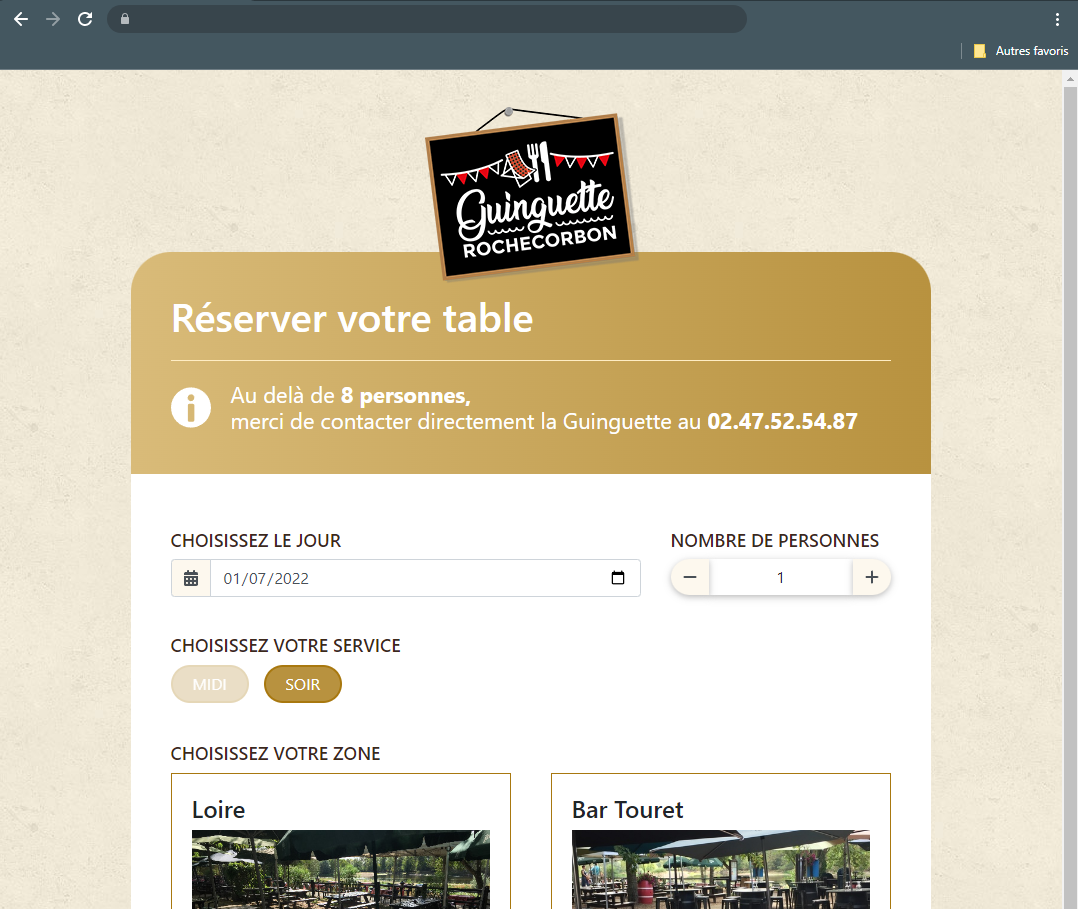Reload the current page

coord(85,19)
